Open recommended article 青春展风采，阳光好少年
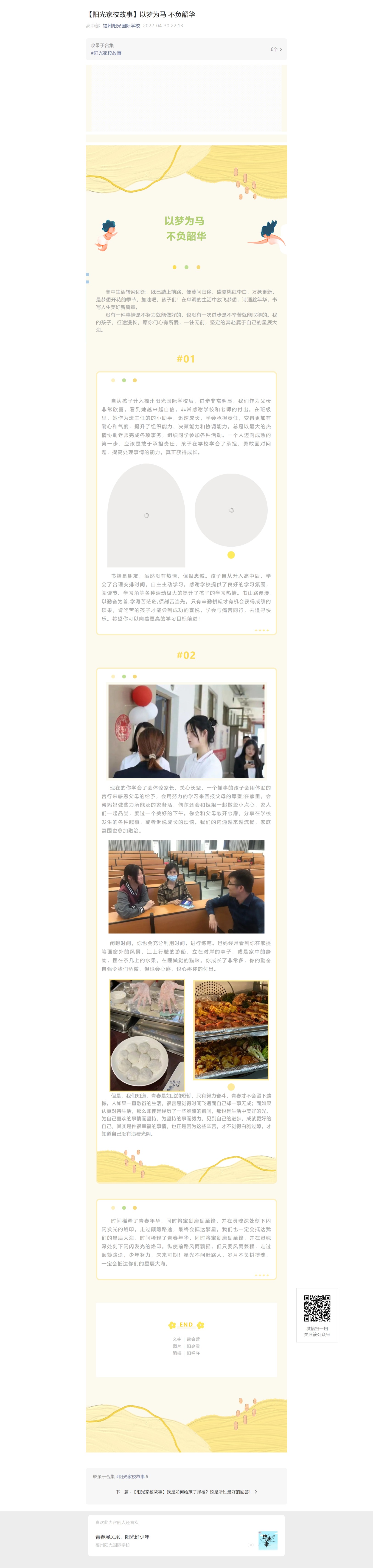Viewport: 373px width, 1568px height. click(122, 1536)
